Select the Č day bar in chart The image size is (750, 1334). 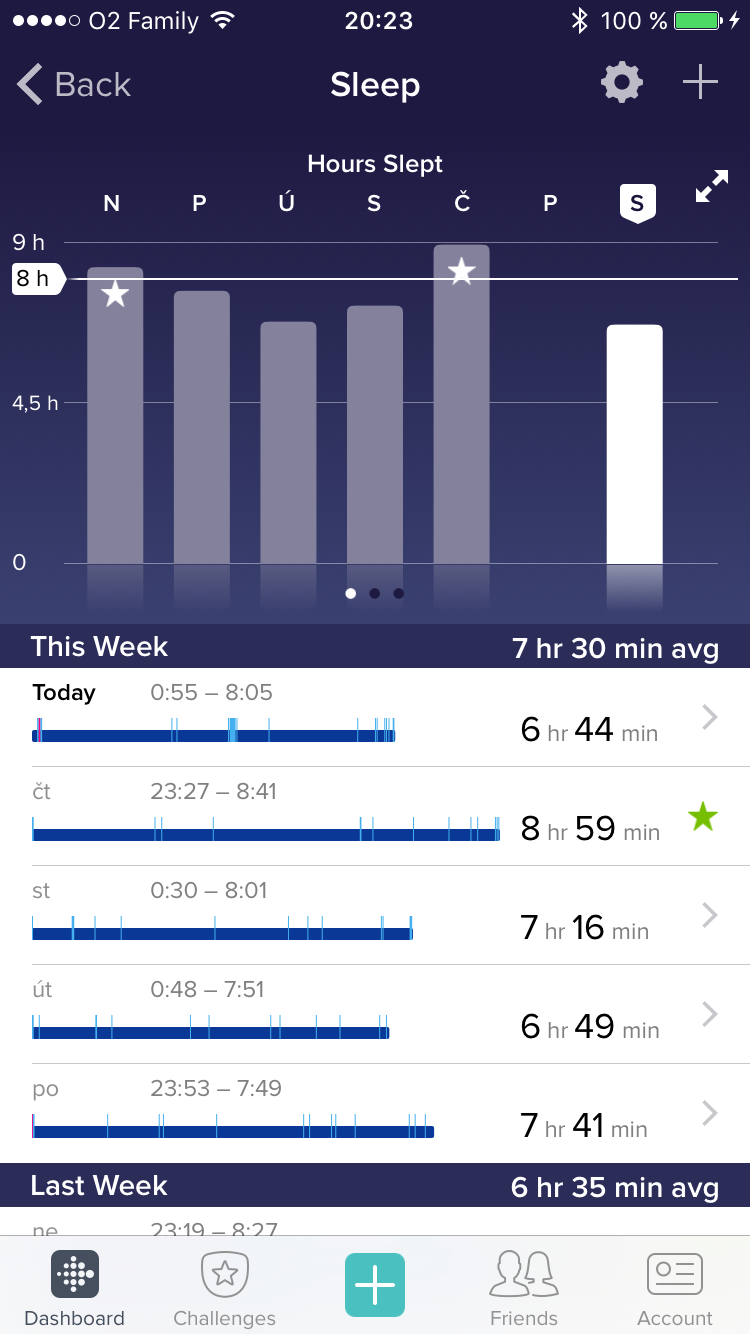click(x=462, y=404)
